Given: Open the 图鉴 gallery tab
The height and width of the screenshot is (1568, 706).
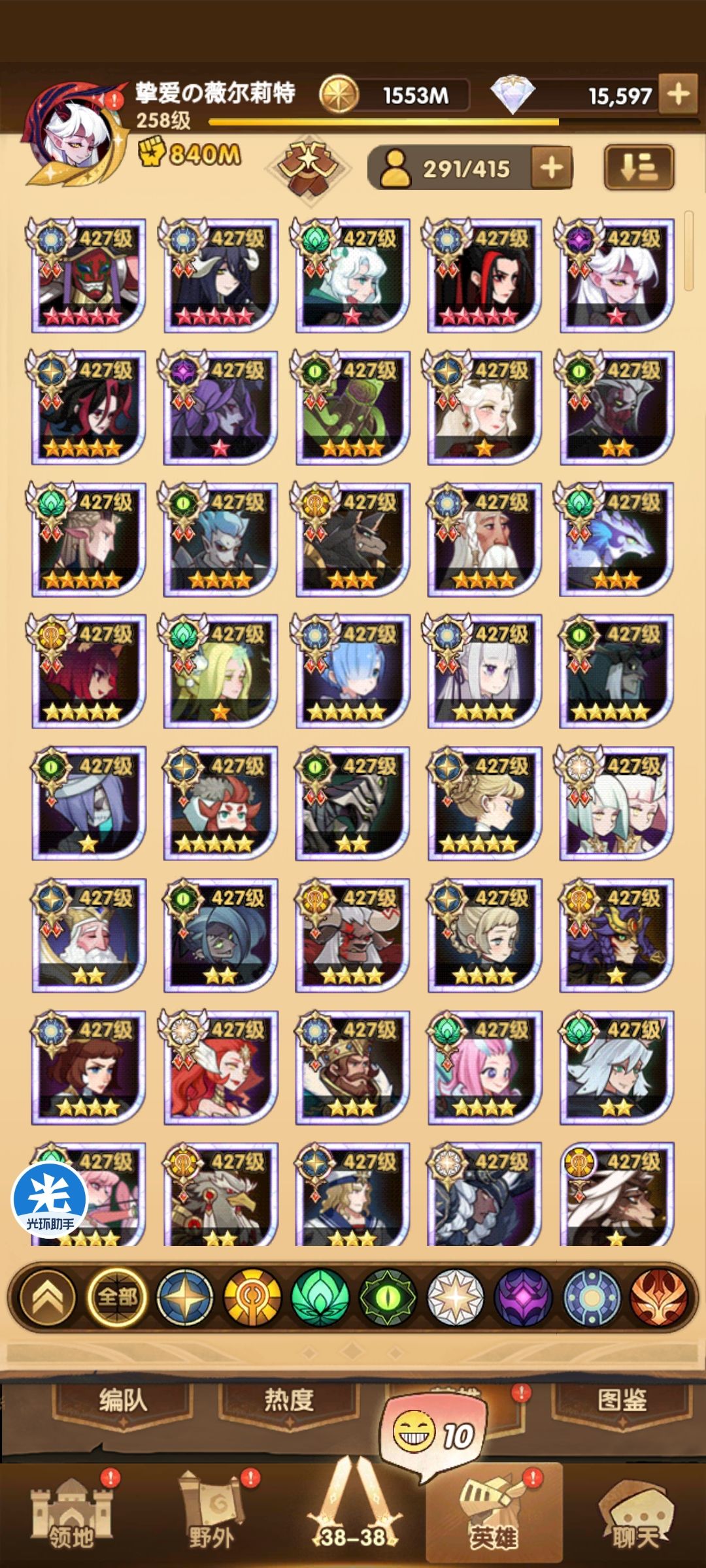Looking at the screenshot, I should (x=621, y=1401).
